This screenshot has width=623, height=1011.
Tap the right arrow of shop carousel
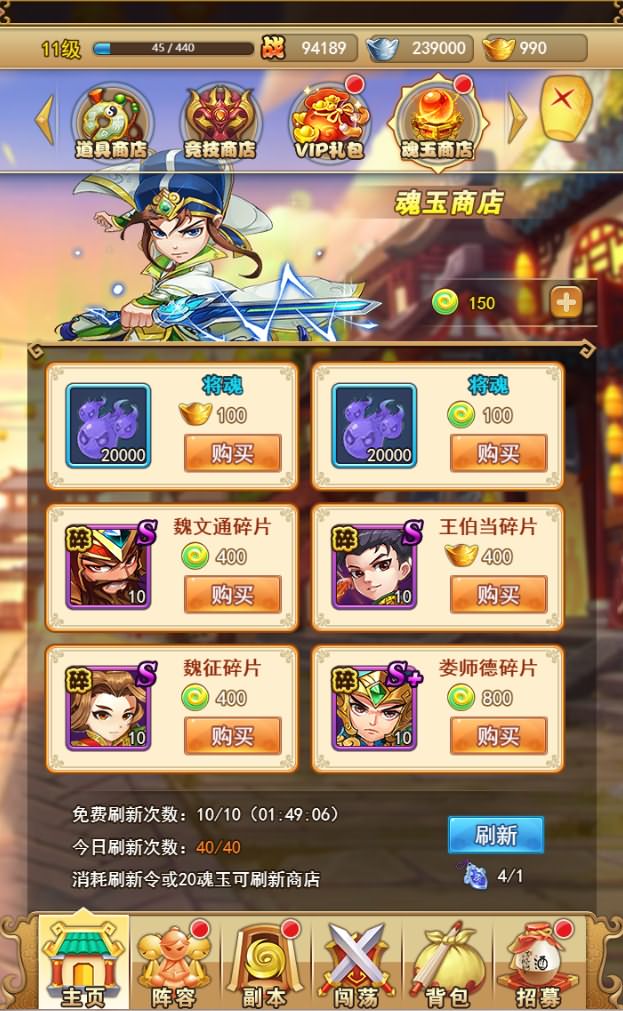click(x=516, y=118)
